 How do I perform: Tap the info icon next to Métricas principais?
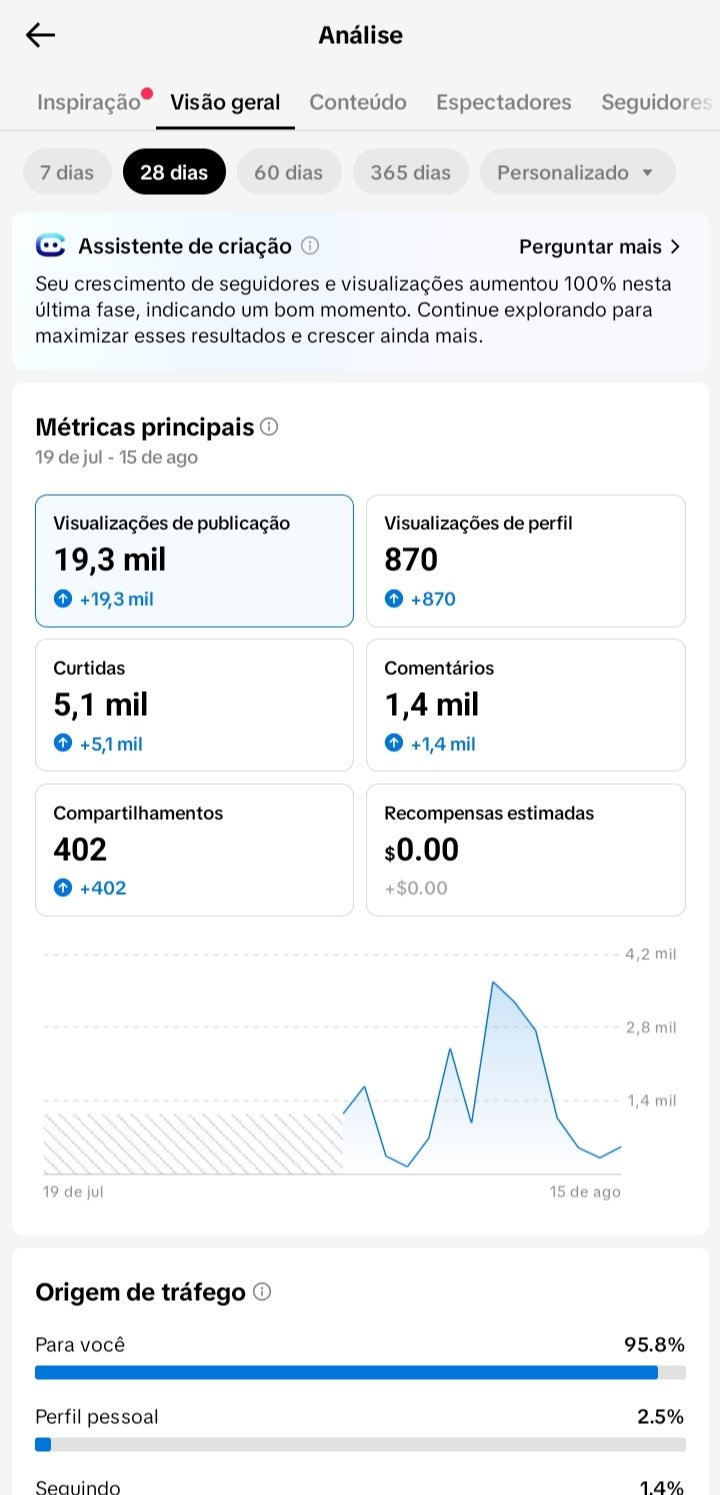point(269,427)
